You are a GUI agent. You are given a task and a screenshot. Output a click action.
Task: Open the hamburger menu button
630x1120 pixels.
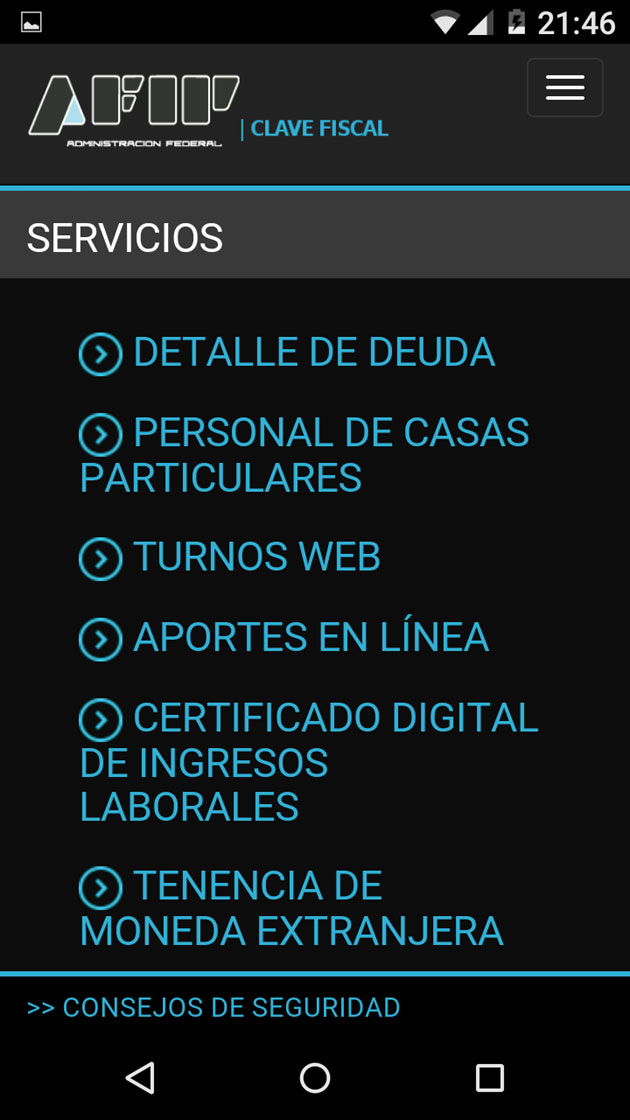pyautogui.click(x=565, y=88)
